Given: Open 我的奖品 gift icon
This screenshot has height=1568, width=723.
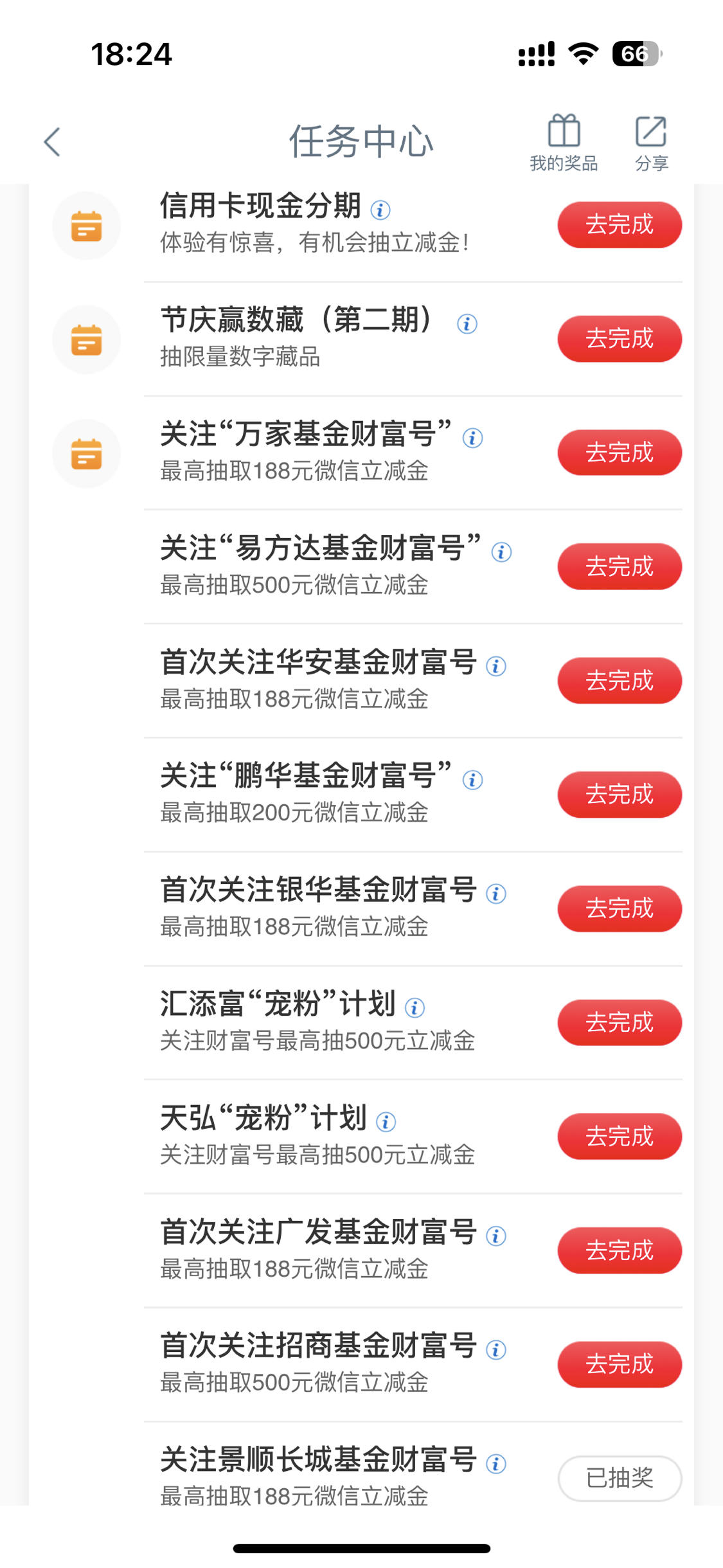Looking at the screenshot, I should tap(564, 143).
